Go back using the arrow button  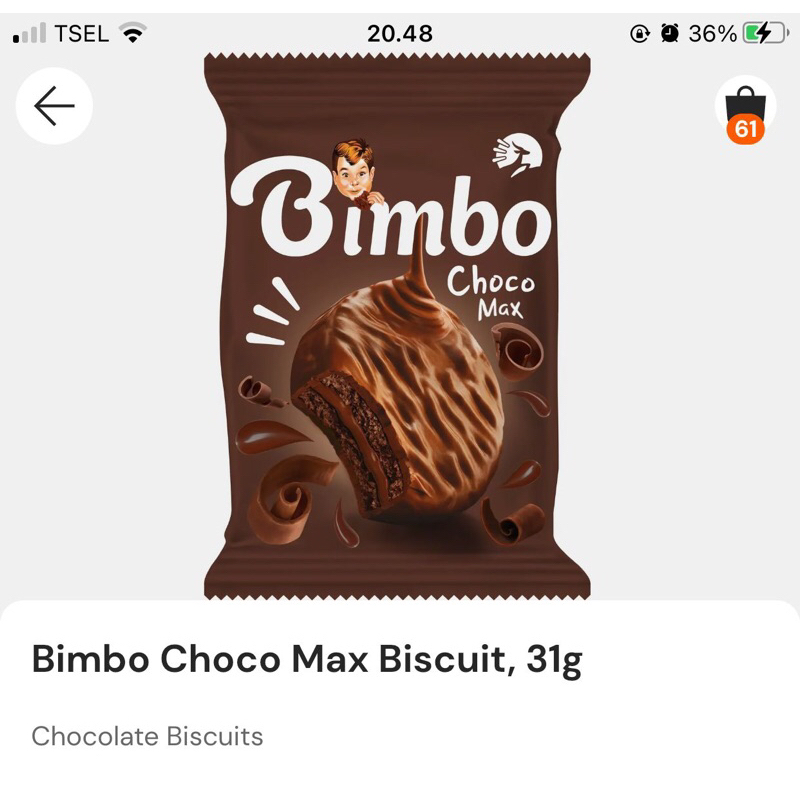tap(54, 106)
